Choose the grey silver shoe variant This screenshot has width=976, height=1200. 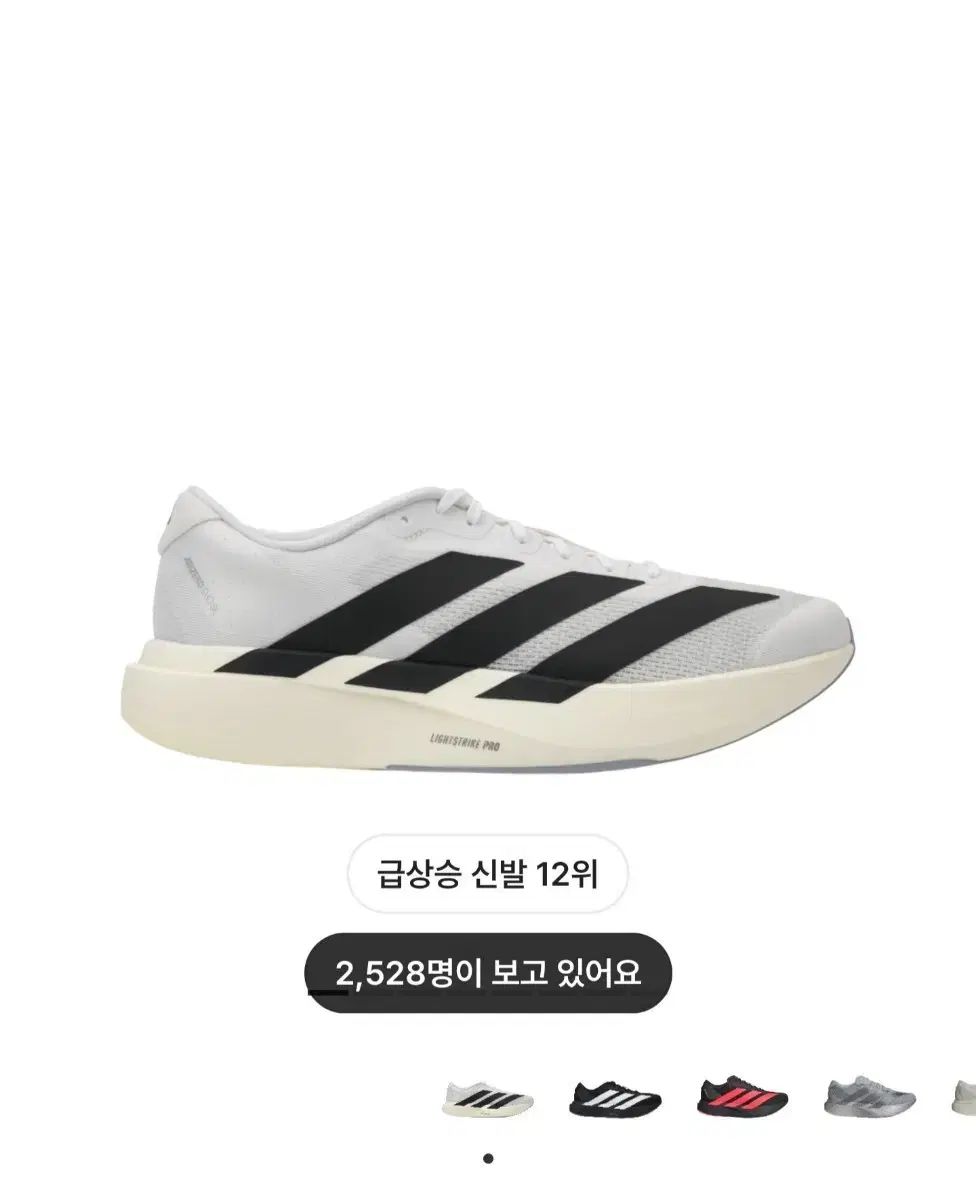point(870,1099)
